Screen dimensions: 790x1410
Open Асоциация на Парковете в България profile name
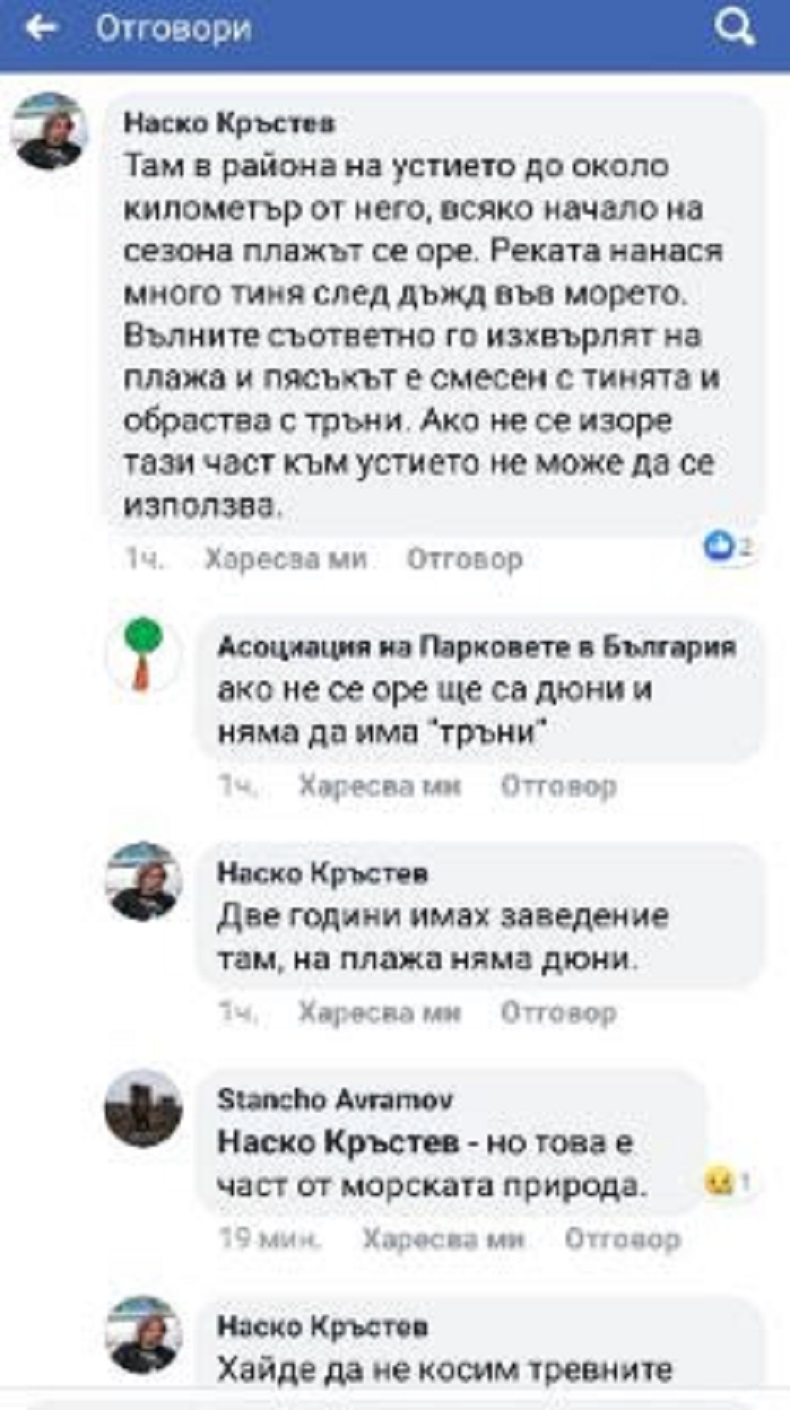476,647
